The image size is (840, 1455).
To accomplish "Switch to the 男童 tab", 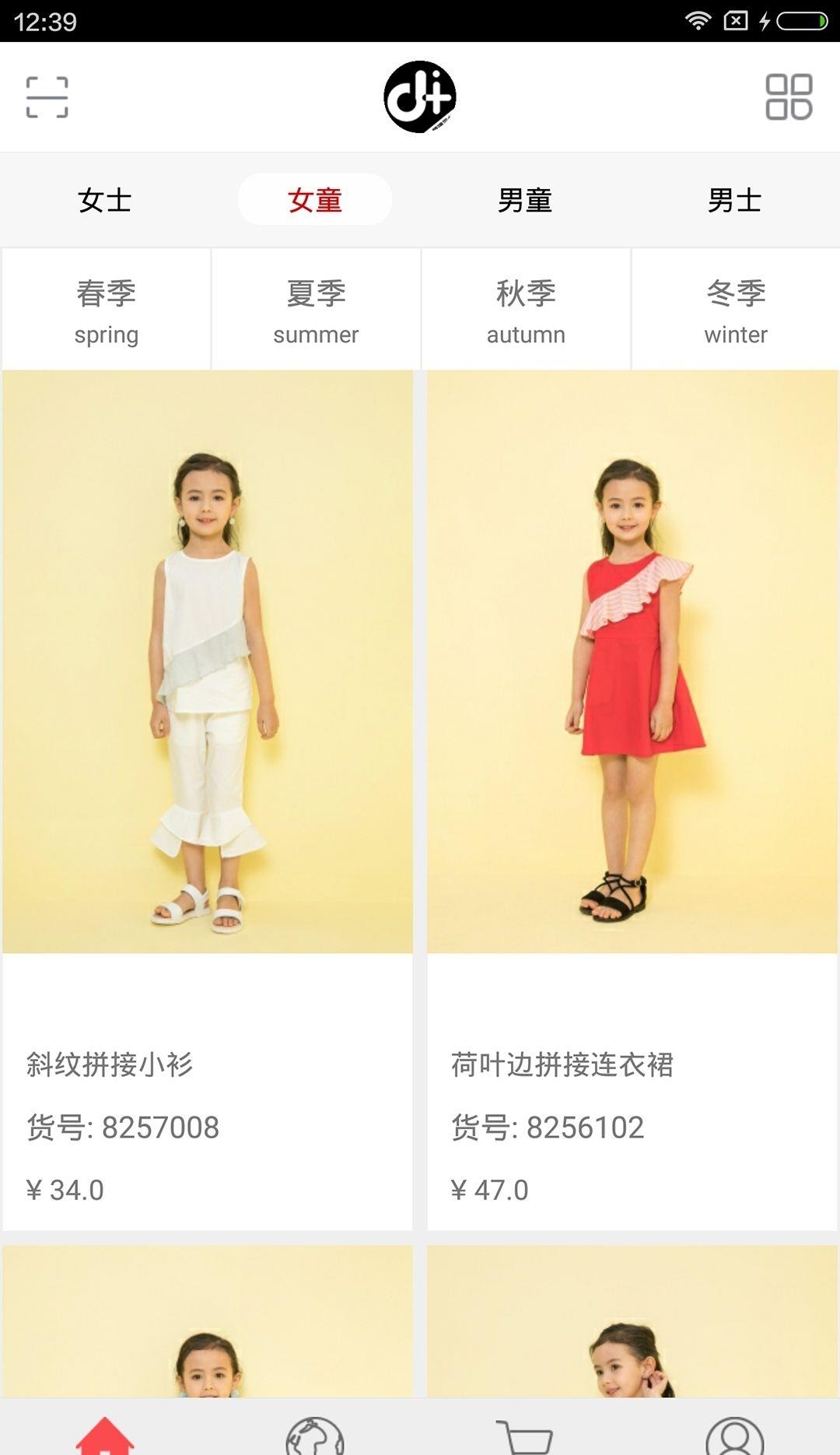I will point(525,200).
